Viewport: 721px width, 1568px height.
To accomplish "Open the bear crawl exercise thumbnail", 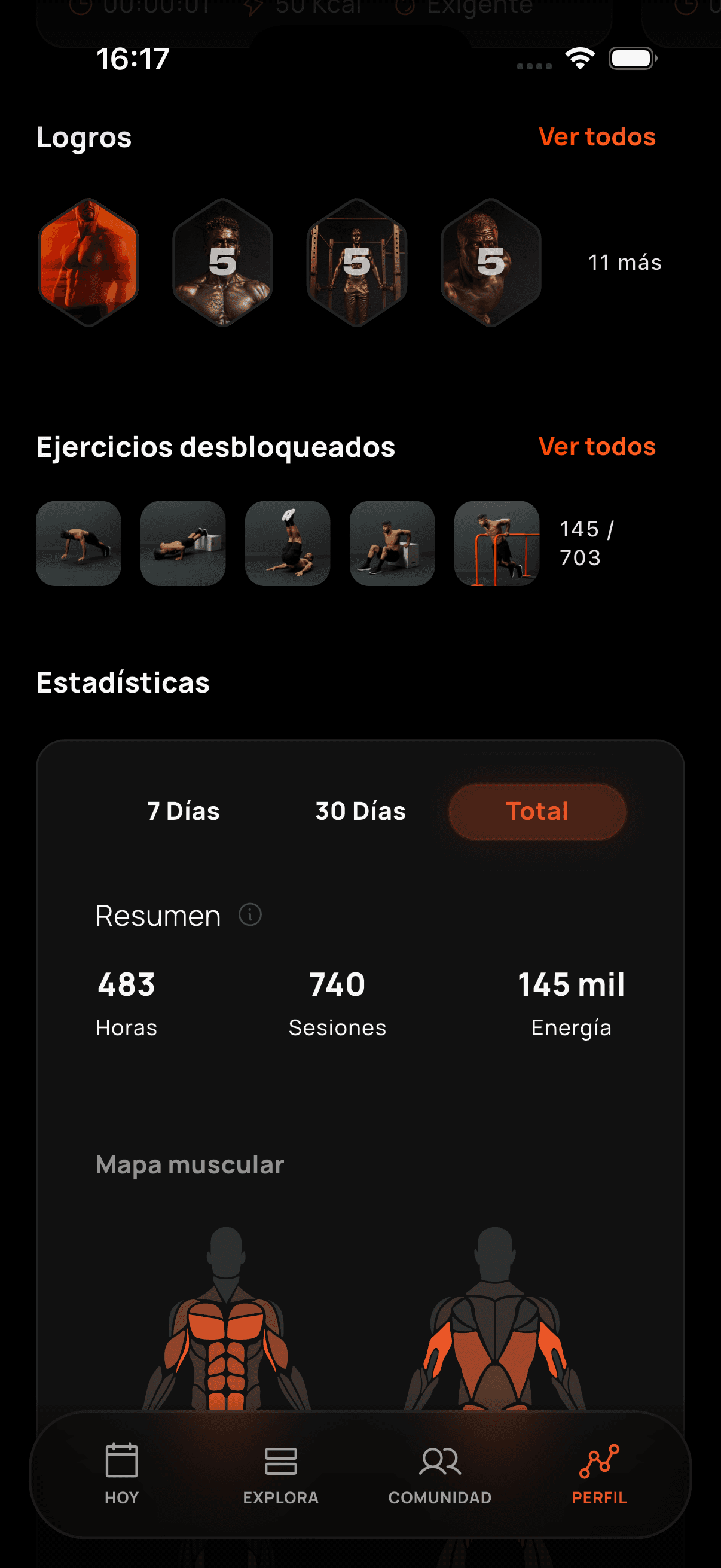I will pos(78,544).
